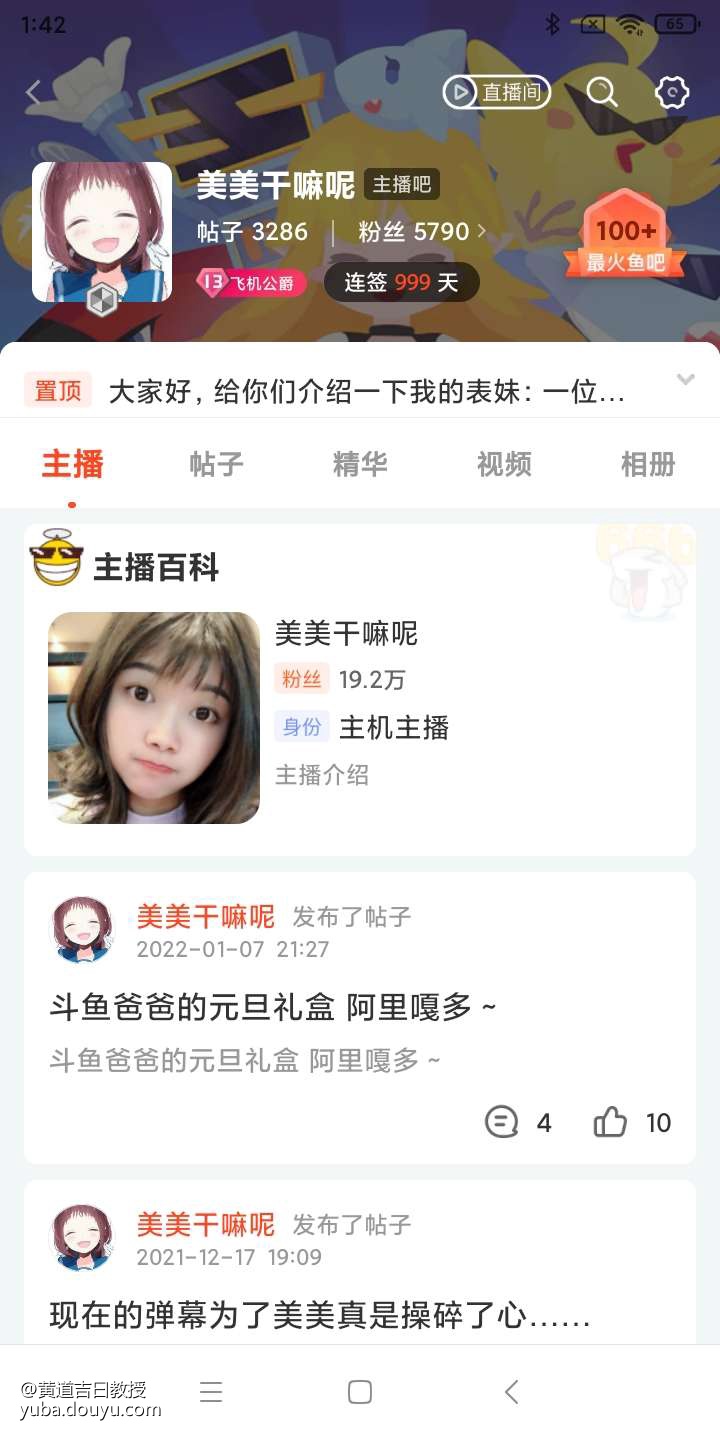The height and width of the screenshot is (1440, 720).
Task: Switch to the 视频 tab
Action: 504,464
